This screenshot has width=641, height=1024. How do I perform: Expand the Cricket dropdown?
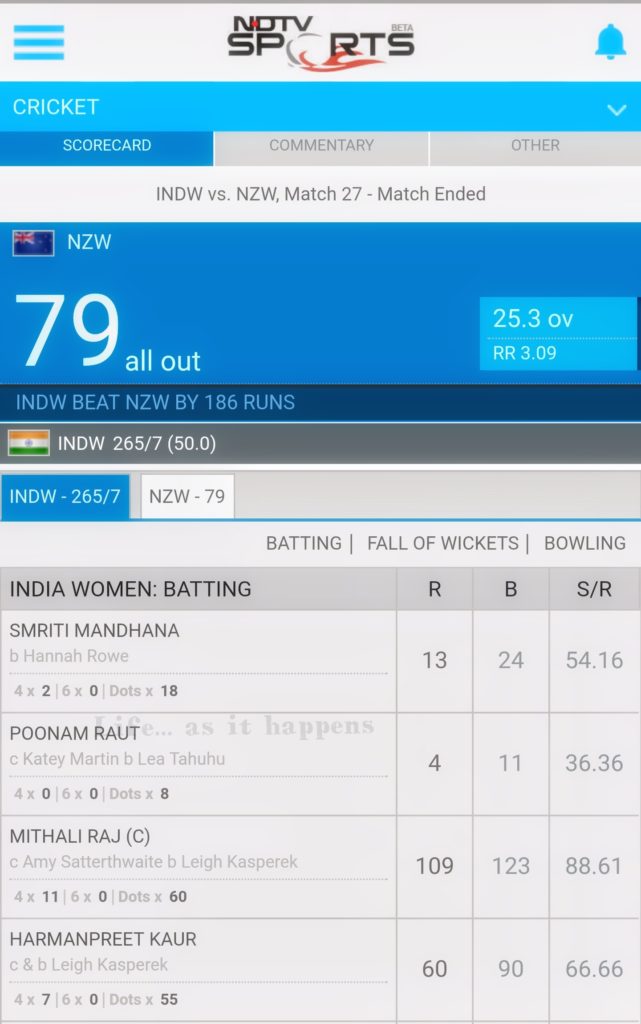(x=616, y=109)
